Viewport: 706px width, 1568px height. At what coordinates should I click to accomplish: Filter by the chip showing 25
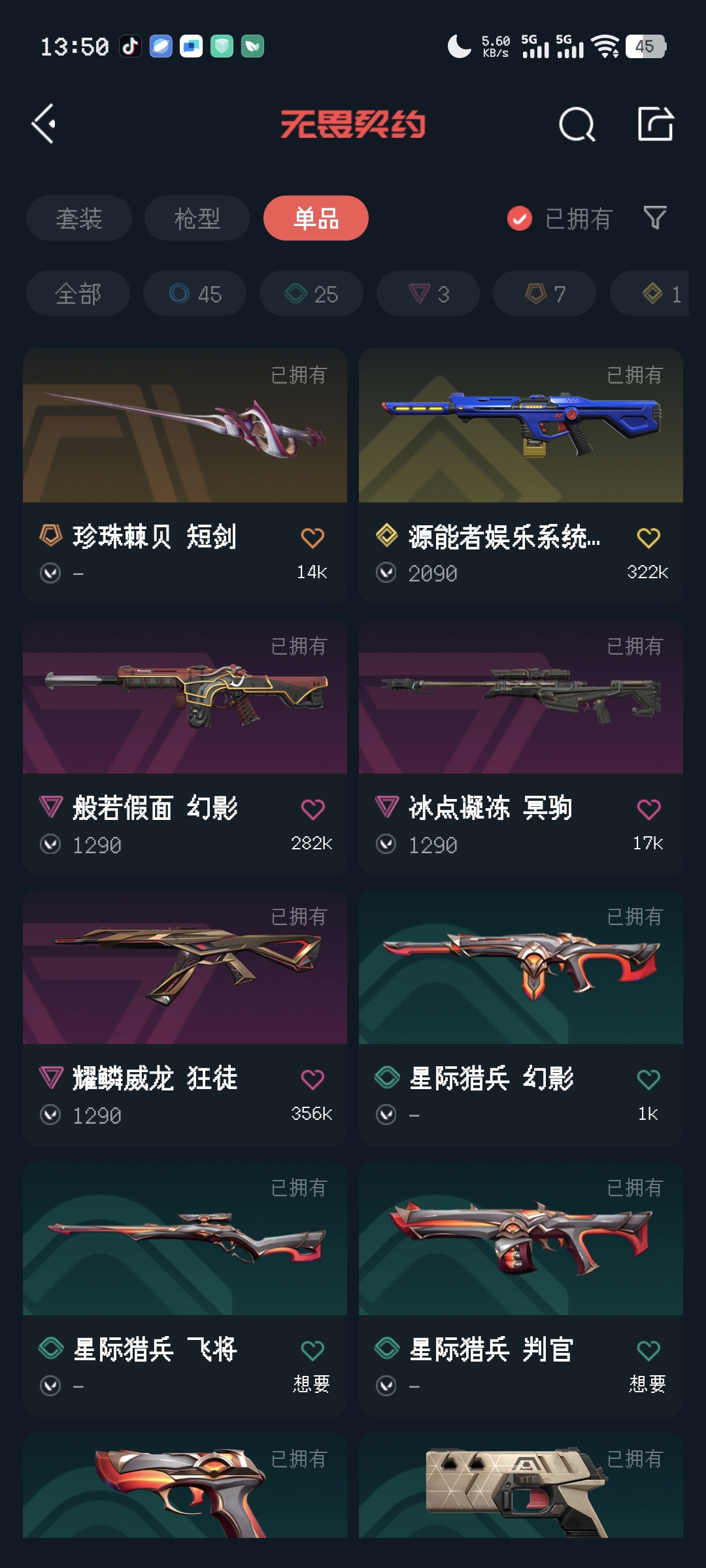tap(311, 294)
